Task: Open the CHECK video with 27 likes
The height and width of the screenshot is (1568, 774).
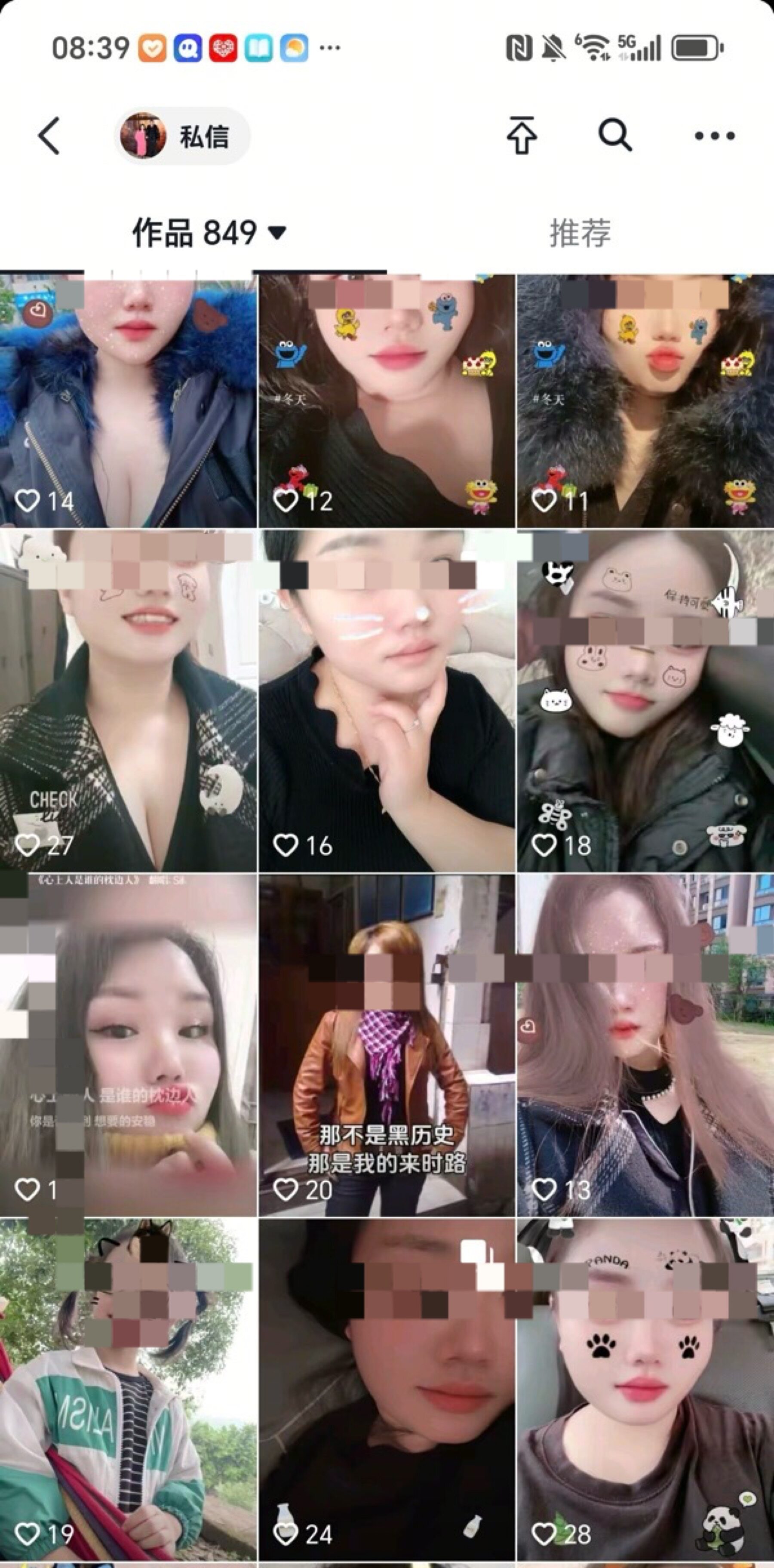Action: (128, 700)
